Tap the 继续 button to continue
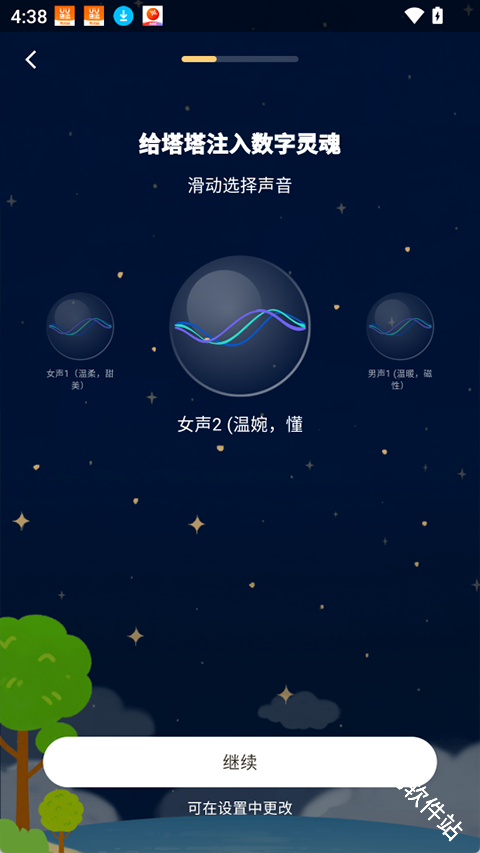The image size is (480, 853). (x=239, y=762)
